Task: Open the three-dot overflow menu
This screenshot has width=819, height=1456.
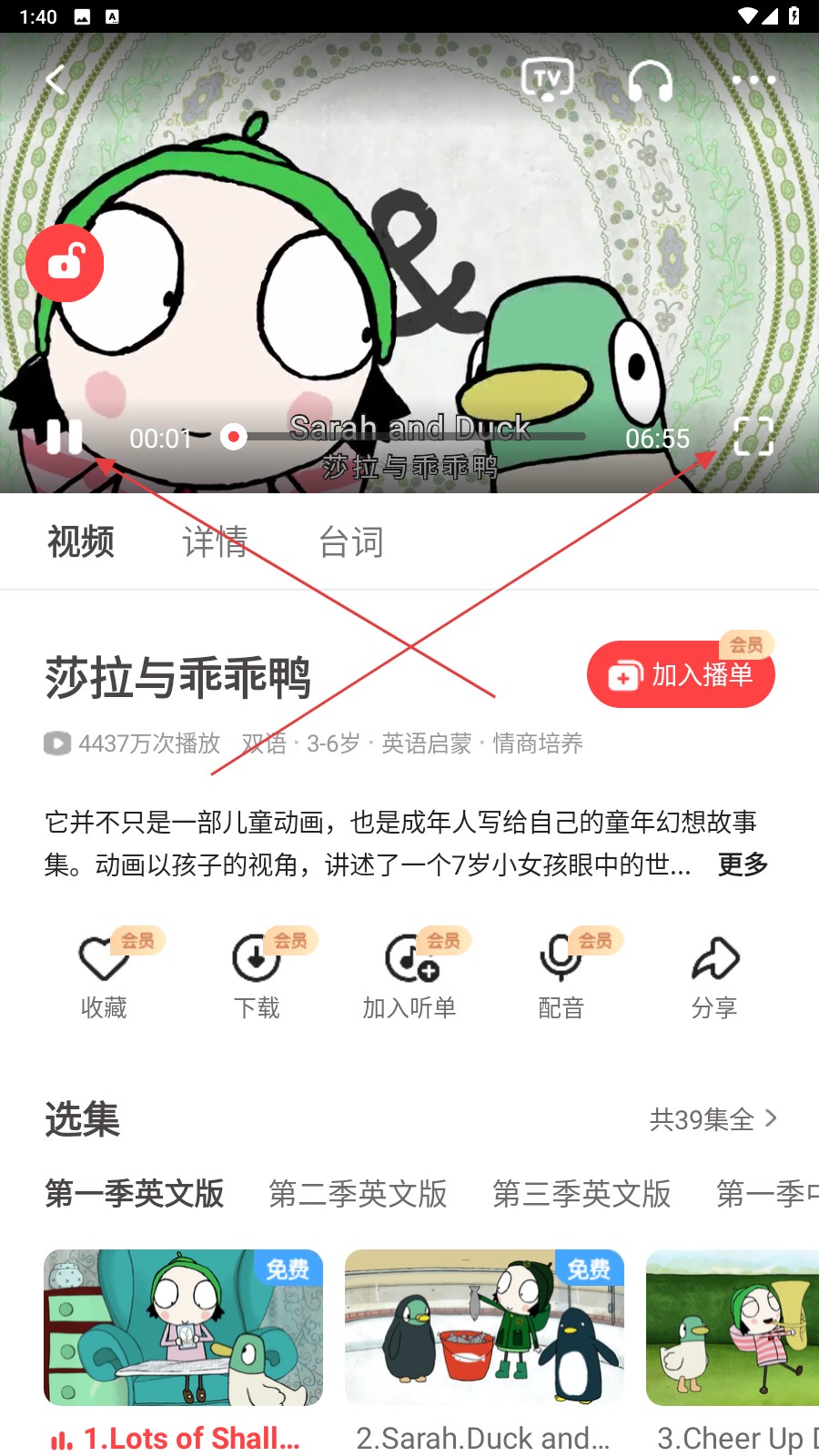Action: (753, 80)
